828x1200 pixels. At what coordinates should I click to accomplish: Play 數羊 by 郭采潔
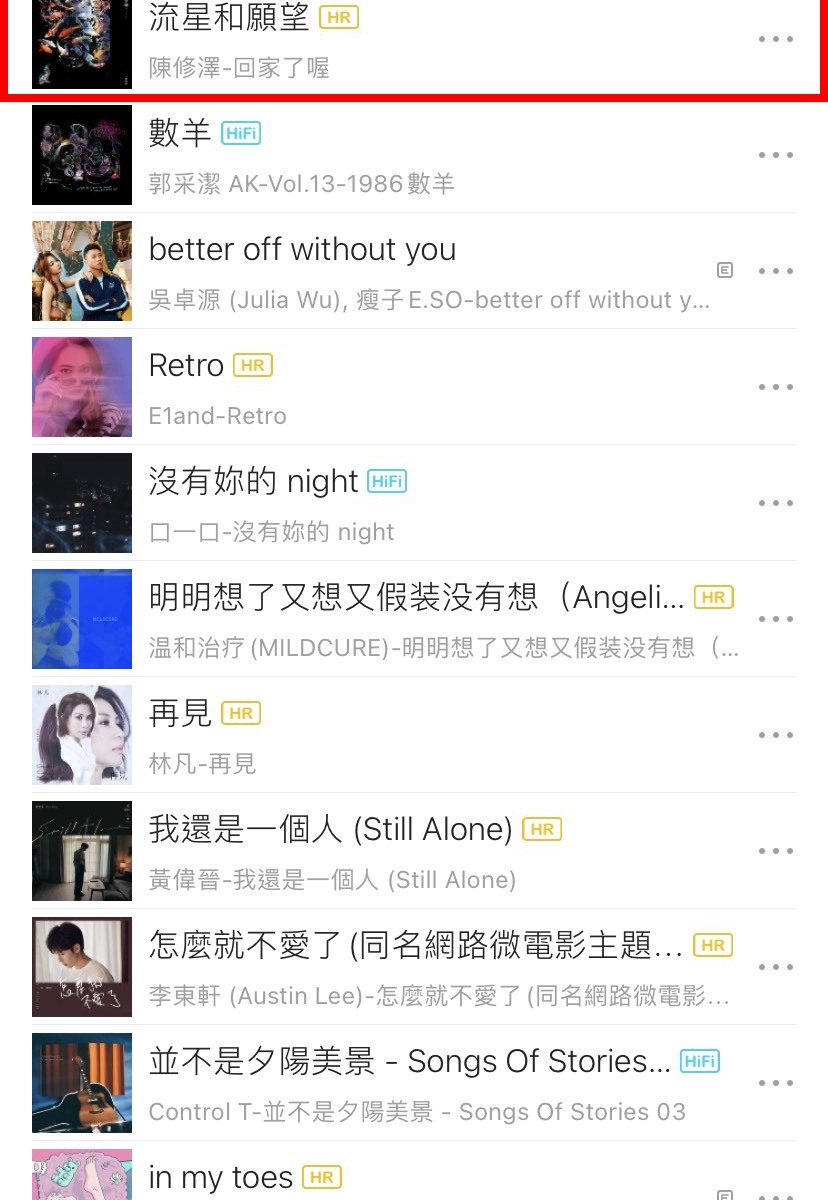coord(180,133)
